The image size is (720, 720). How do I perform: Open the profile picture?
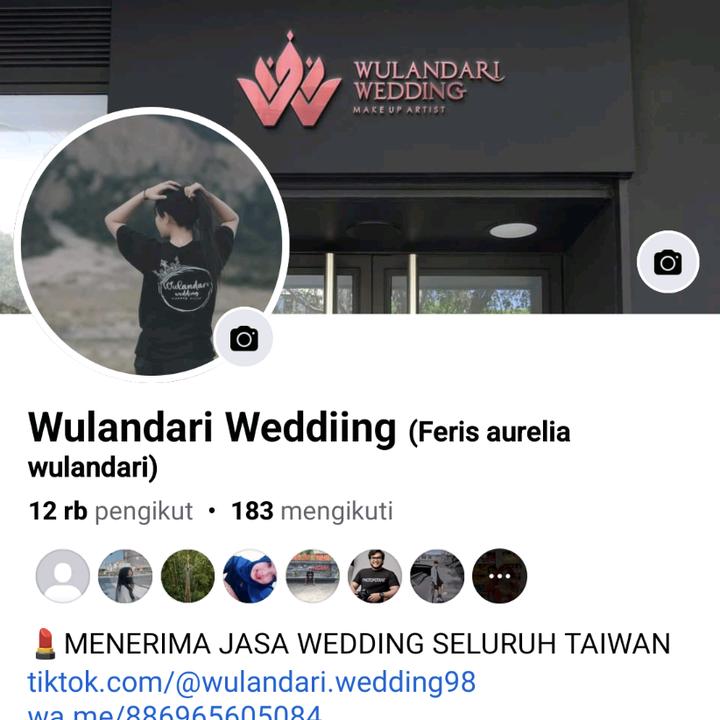[140, 240]
